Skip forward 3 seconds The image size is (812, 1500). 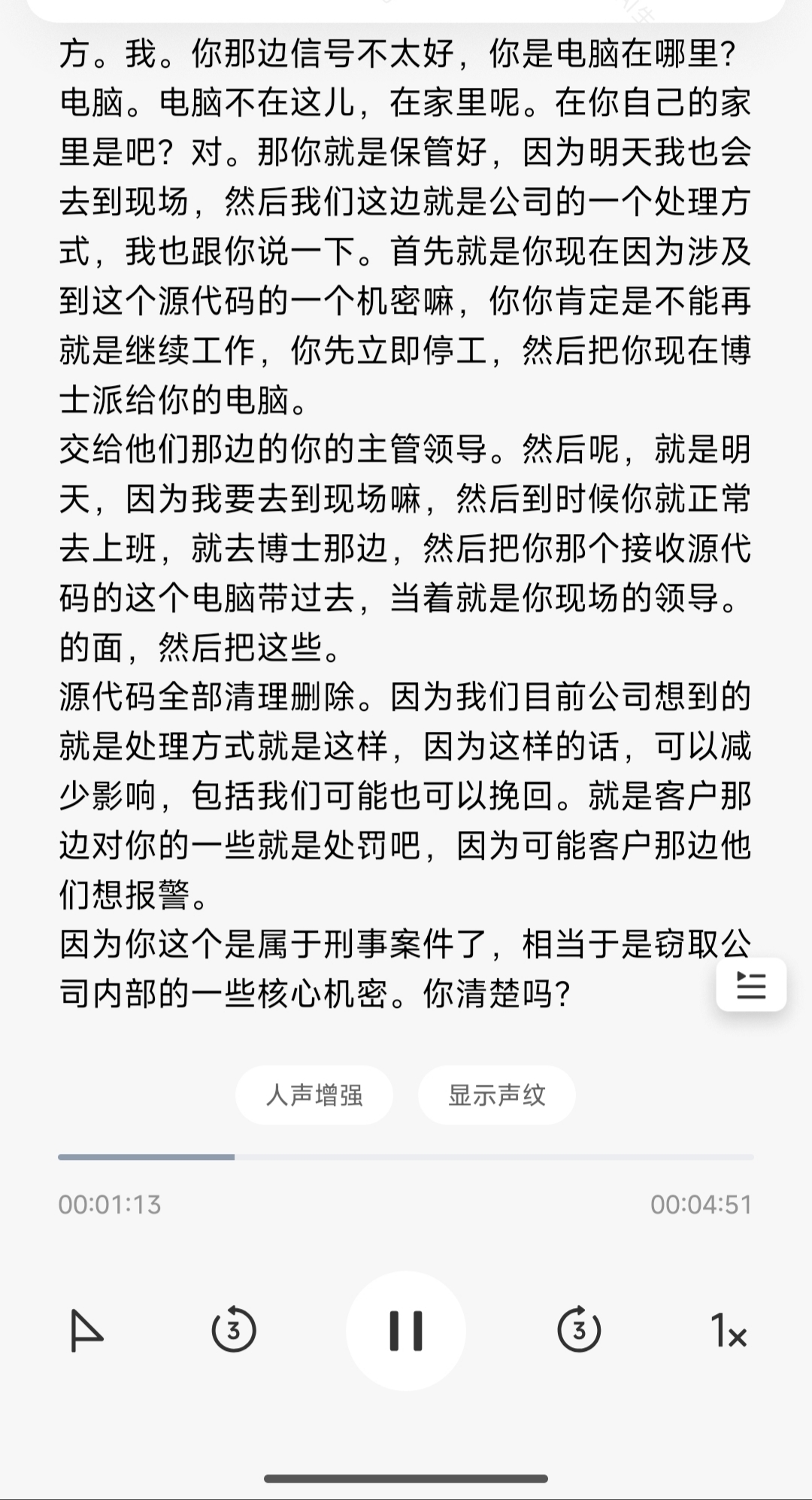pos(578,1331)
